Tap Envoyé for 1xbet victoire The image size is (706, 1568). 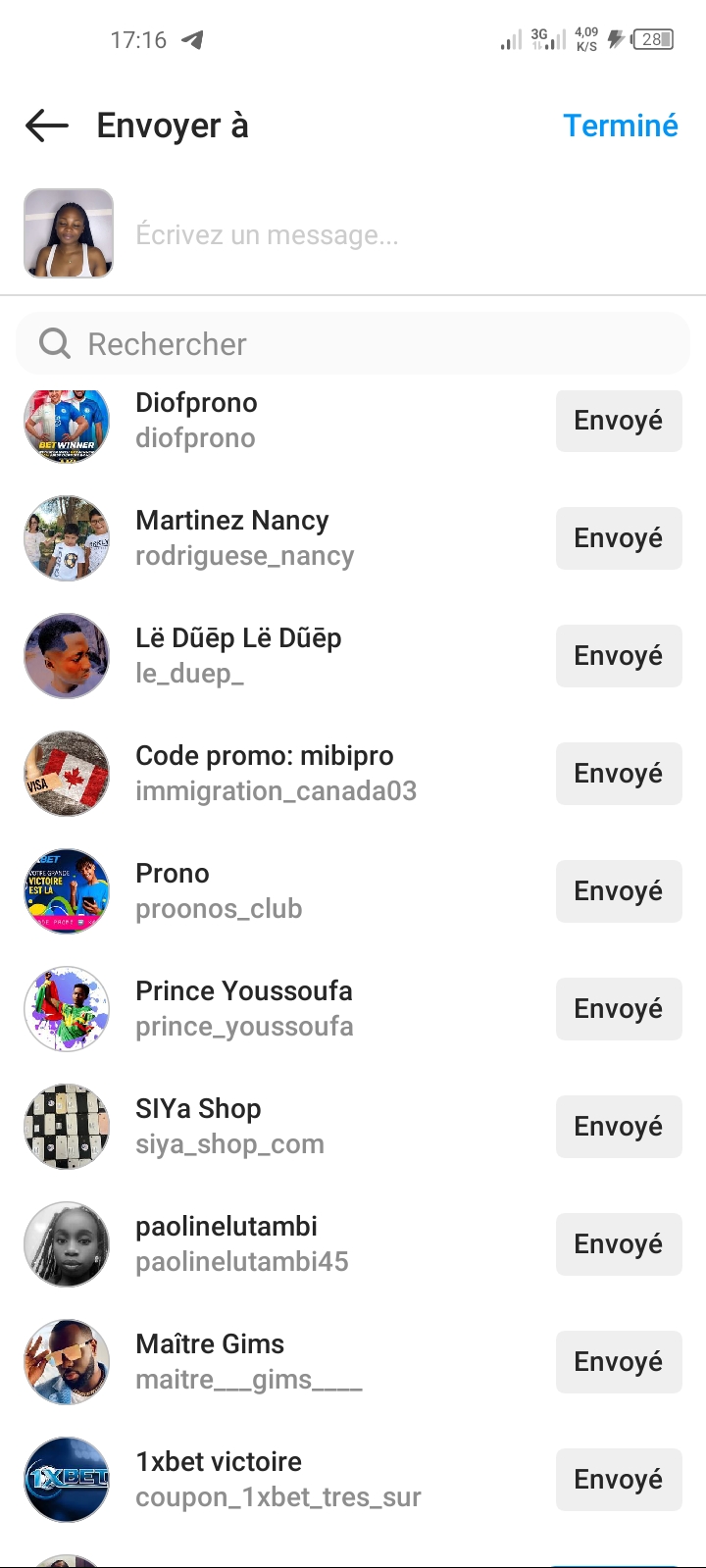619,1480
